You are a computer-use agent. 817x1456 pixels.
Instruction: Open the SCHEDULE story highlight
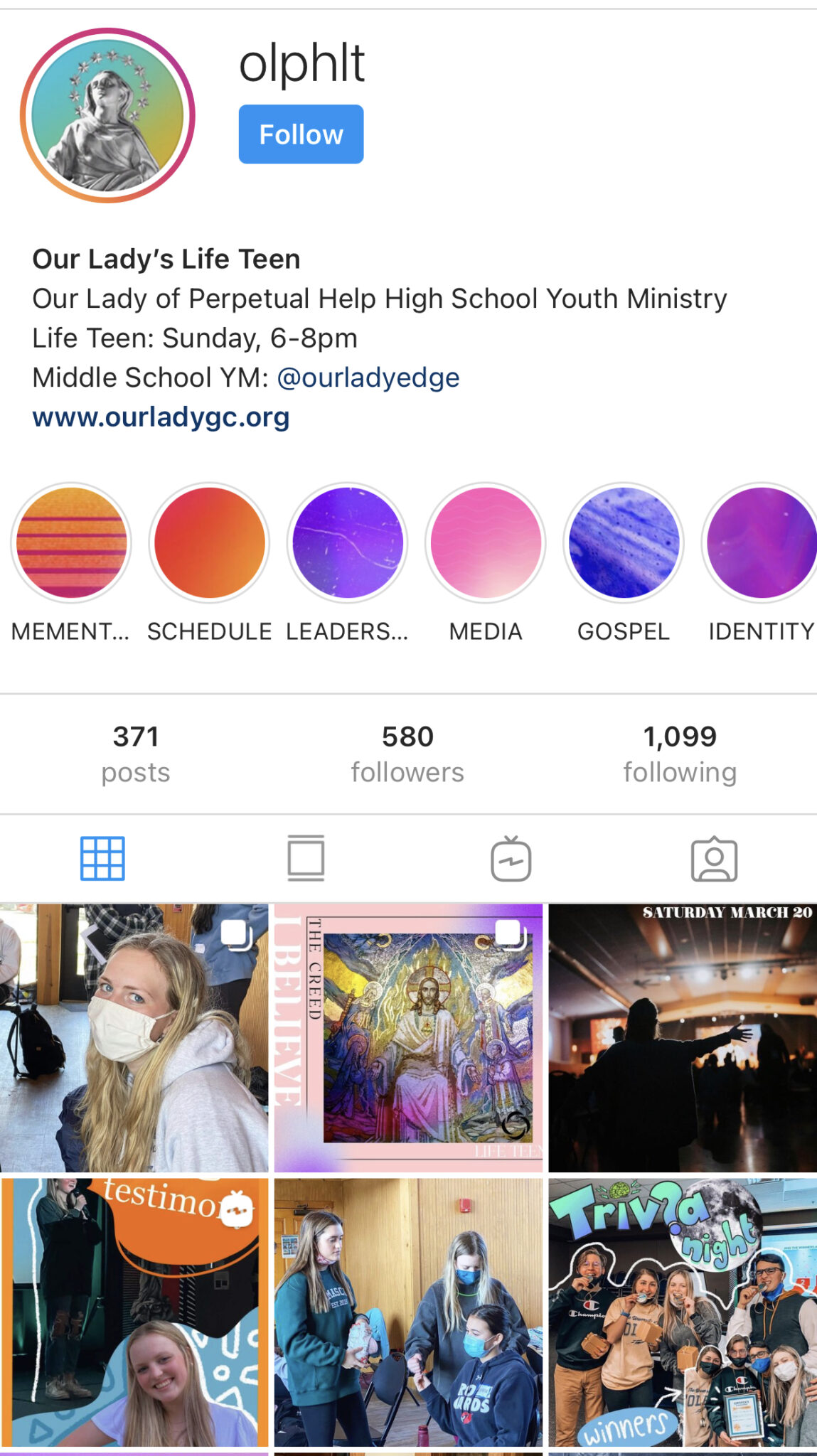point(209,542)
